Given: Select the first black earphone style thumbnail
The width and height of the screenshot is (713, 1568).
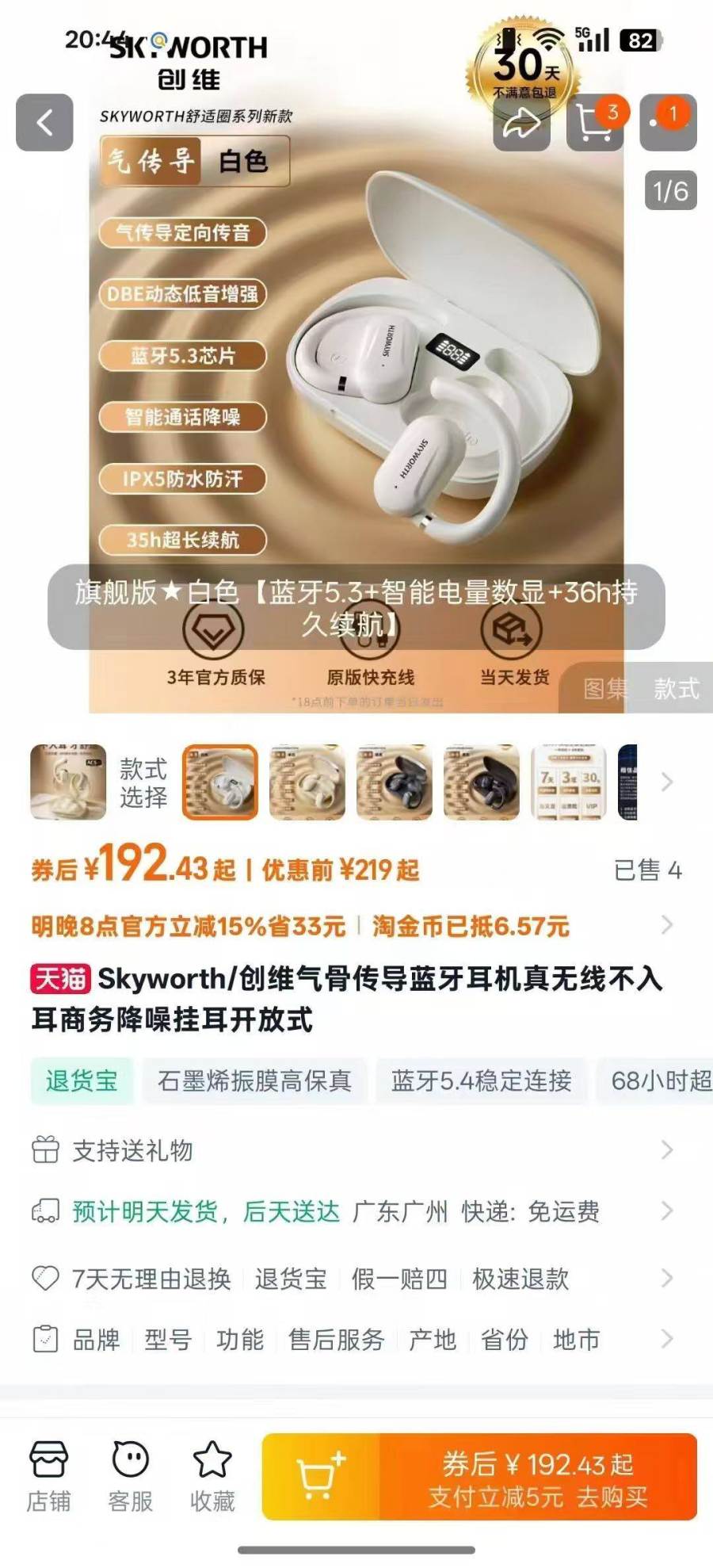Looking at the screenshot, I should (395, 782).
